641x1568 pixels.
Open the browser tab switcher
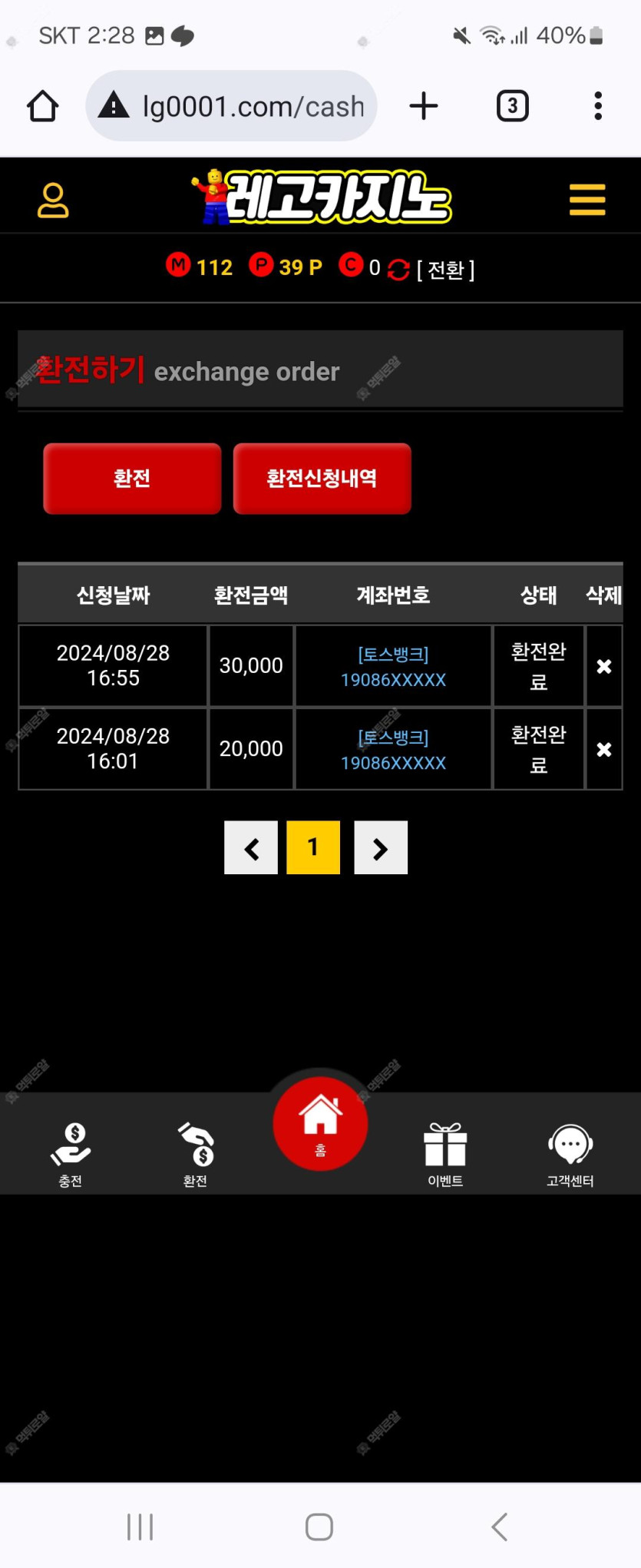pos(512,106)
